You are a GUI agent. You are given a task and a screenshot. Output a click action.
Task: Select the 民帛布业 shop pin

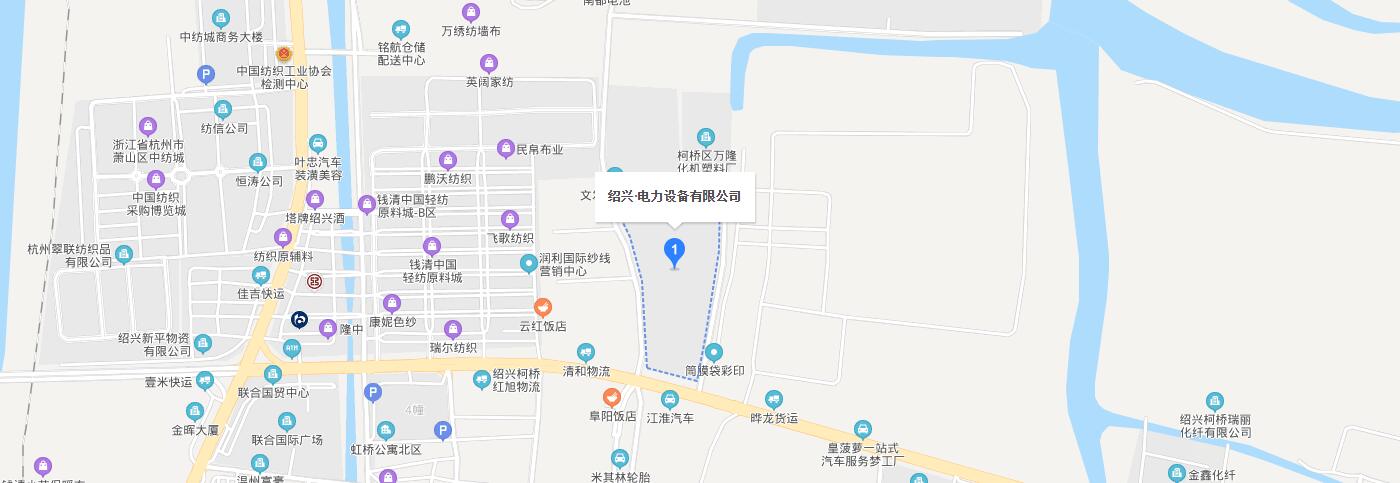pyautogui.click(x=505, y=149)
